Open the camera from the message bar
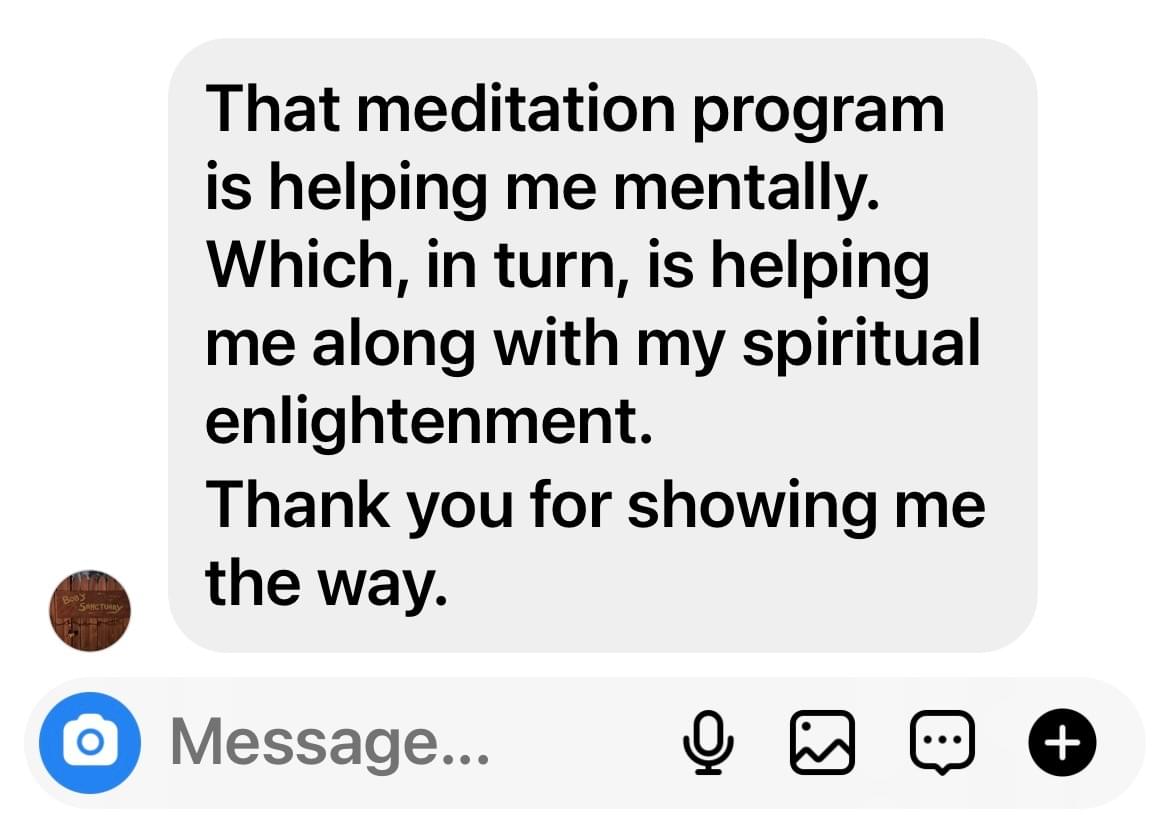 click(89, 742)
